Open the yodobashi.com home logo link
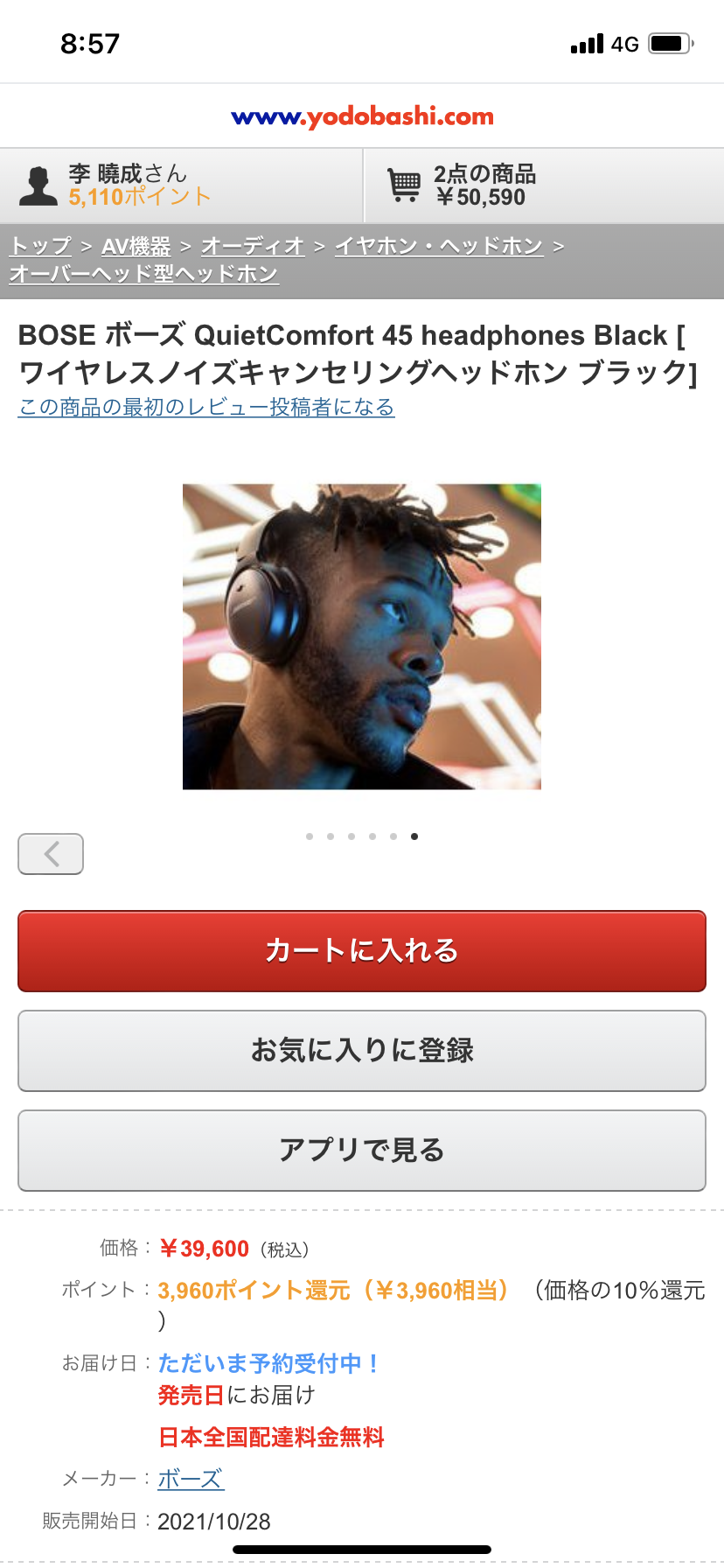The height and width of the screenshot is (1568, 724). [x=362, y=116]
